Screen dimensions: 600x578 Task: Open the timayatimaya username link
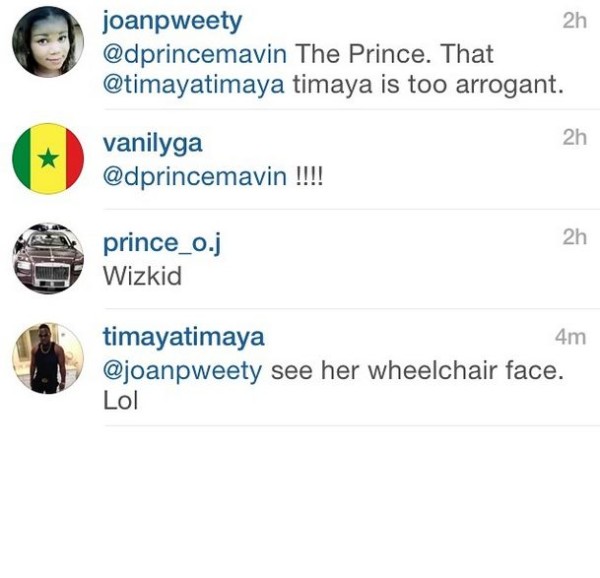184,337
